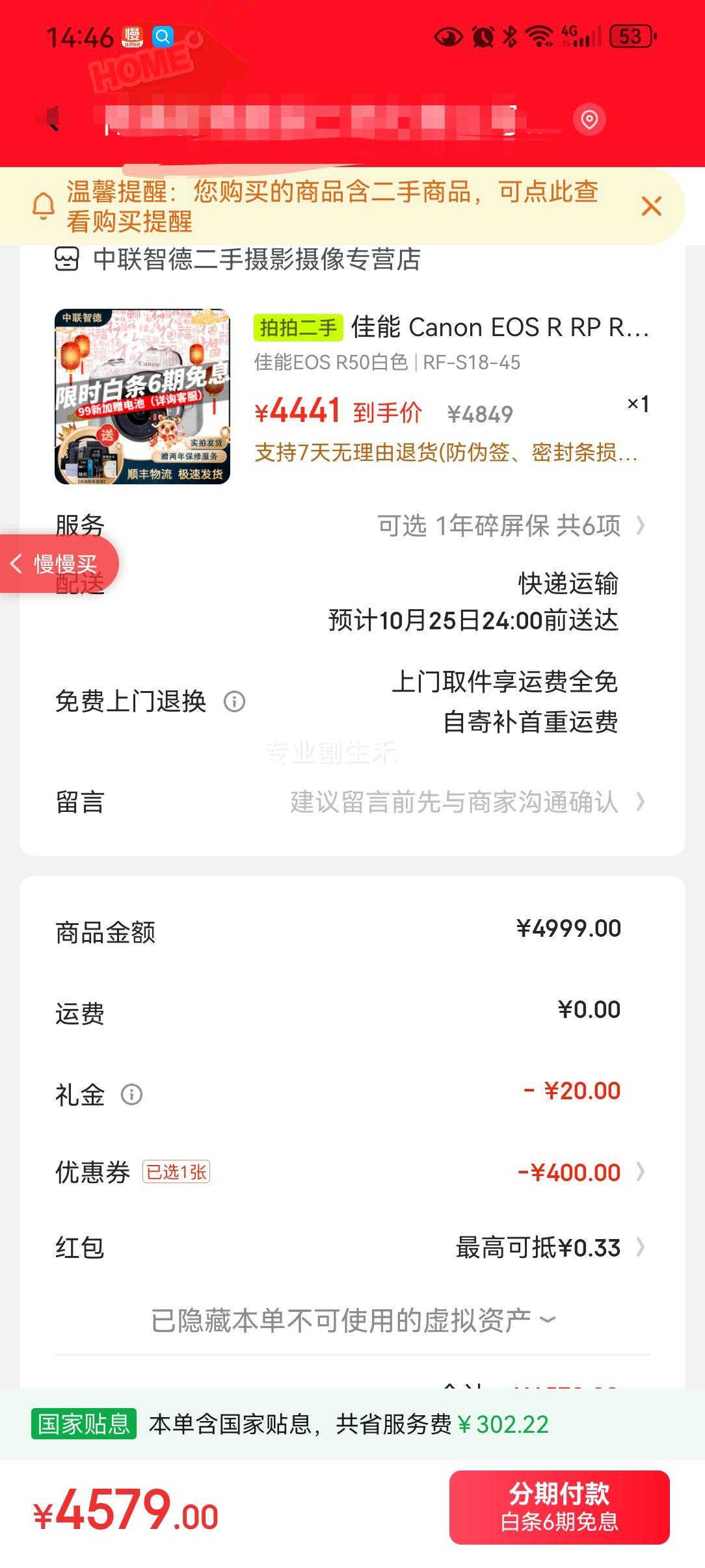Image resolution: width=705 pixels, height=1568 pixels.
Task: Open the 中联智德二手摄影摄像专营店 store page
Action: (x=256, y=259)
